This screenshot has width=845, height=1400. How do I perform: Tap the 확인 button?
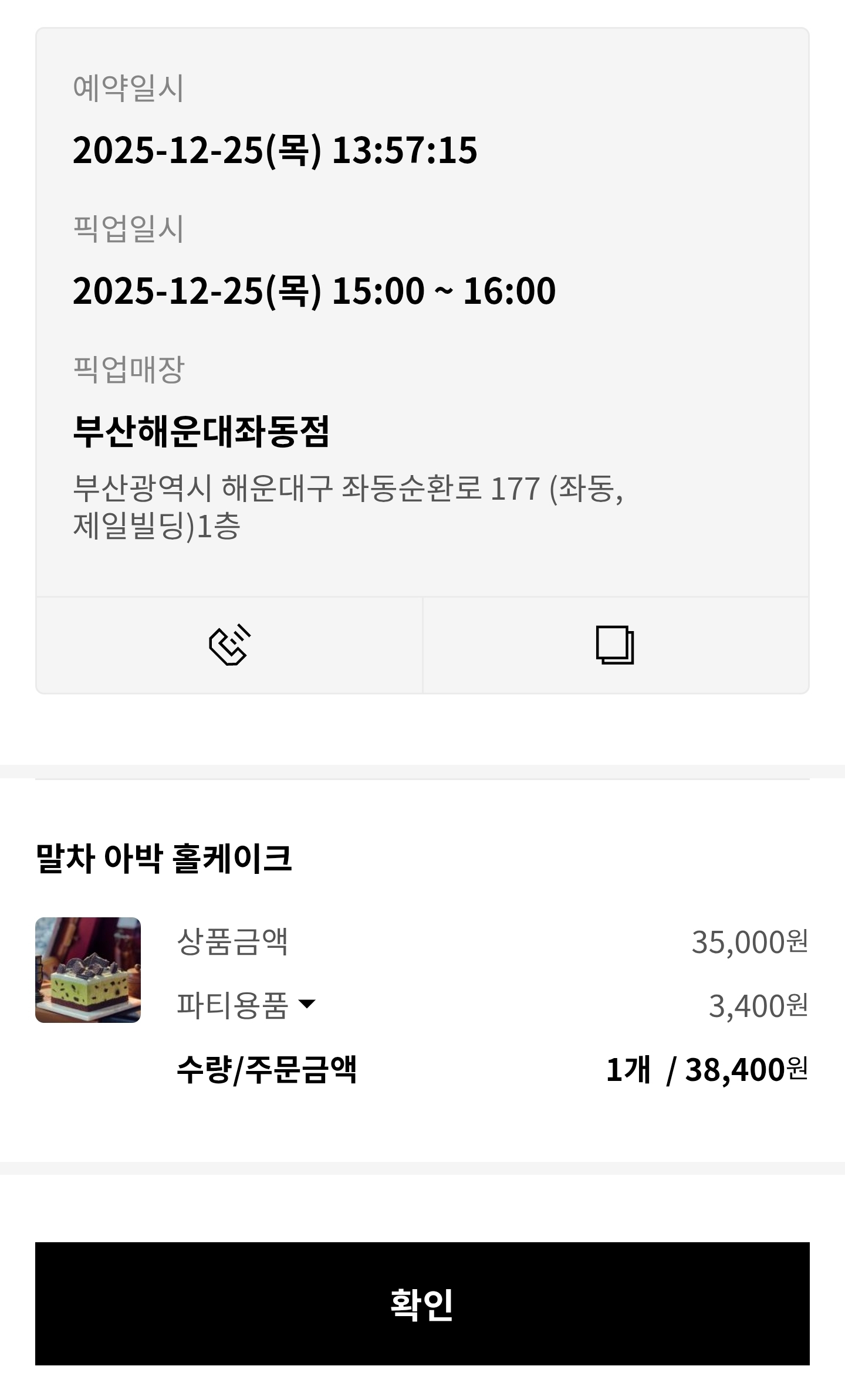coord(422,1304)
